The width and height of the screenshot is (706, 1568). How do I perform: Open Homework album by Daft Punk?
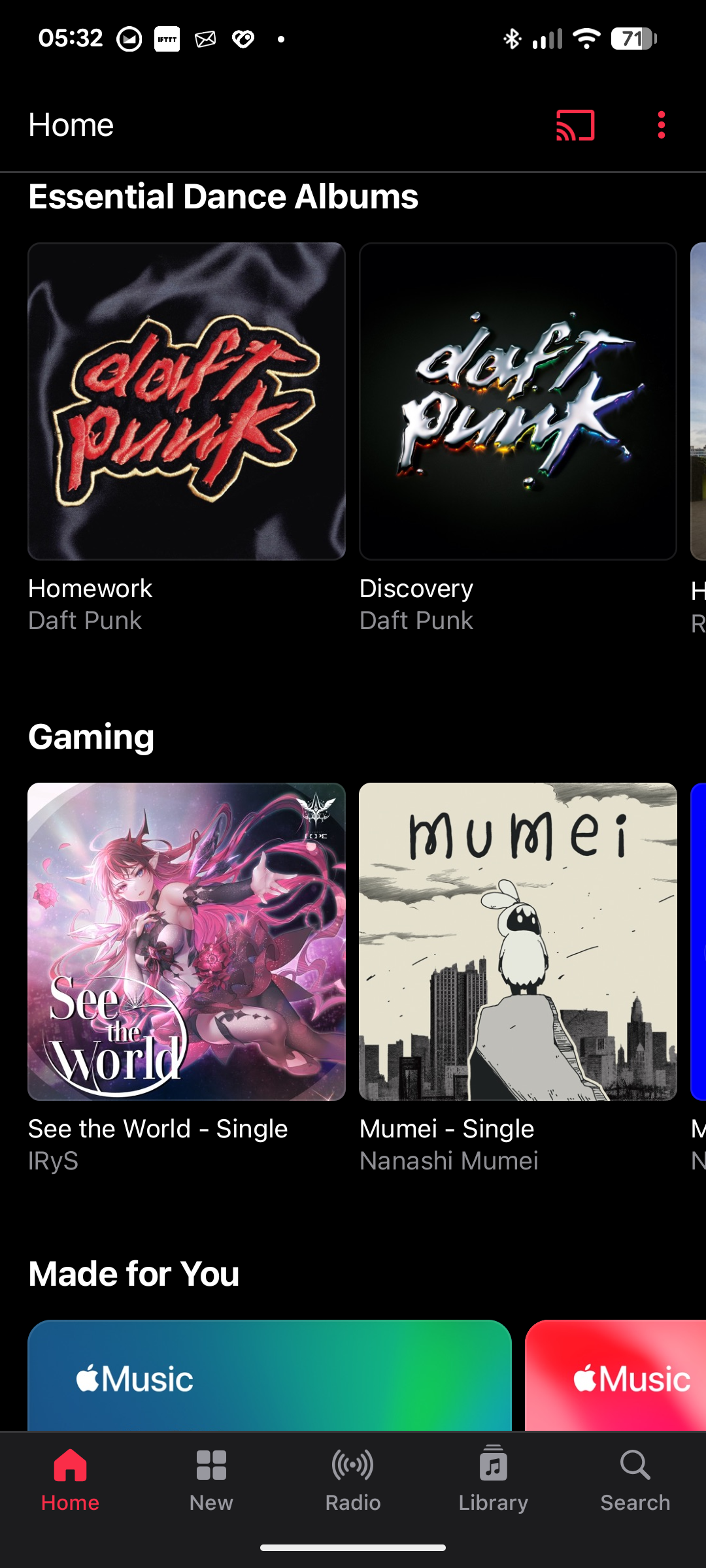186,401
